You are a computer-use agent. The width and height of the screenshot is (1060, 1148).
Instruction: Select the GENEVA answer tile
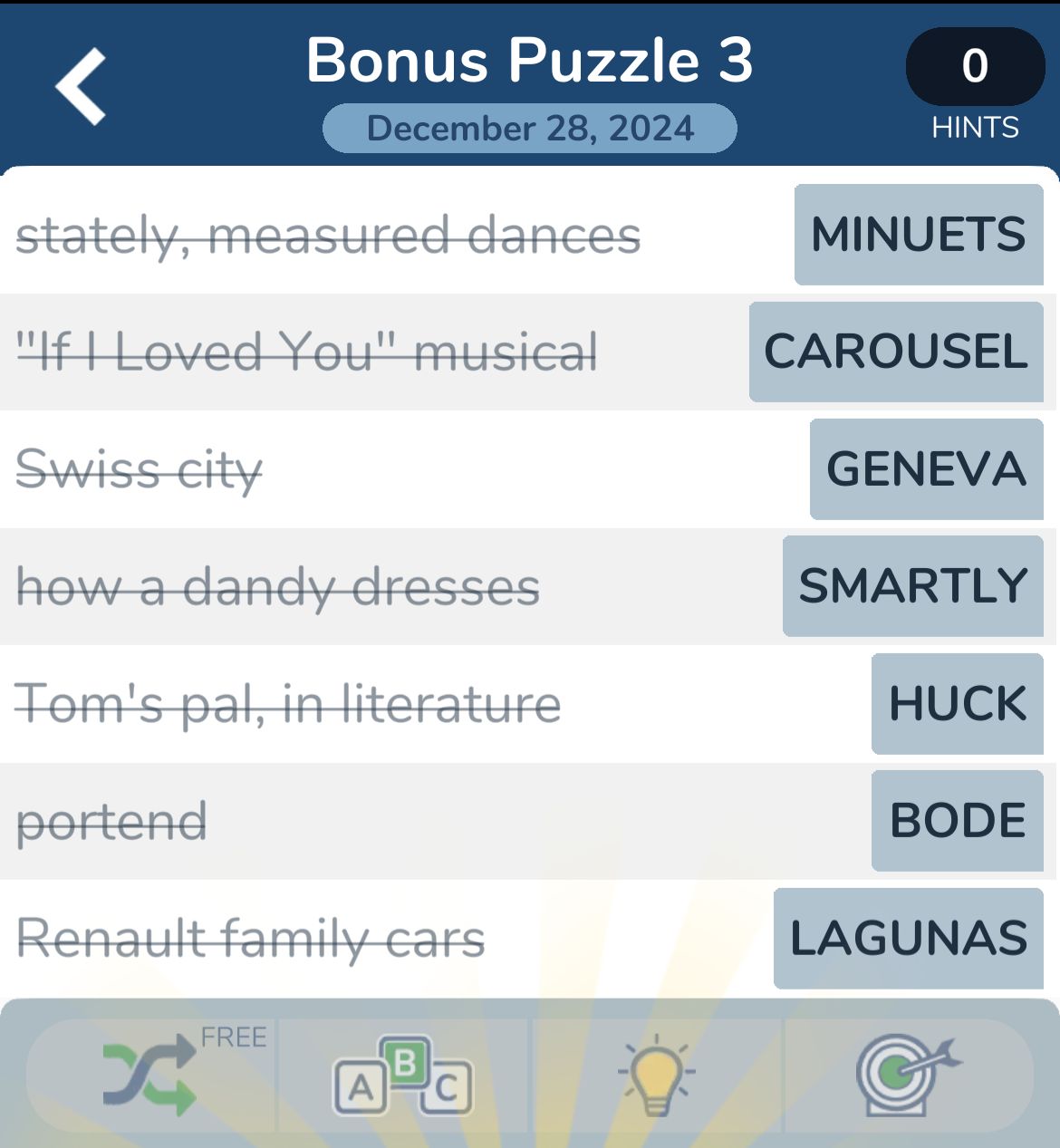pos(924,469)
